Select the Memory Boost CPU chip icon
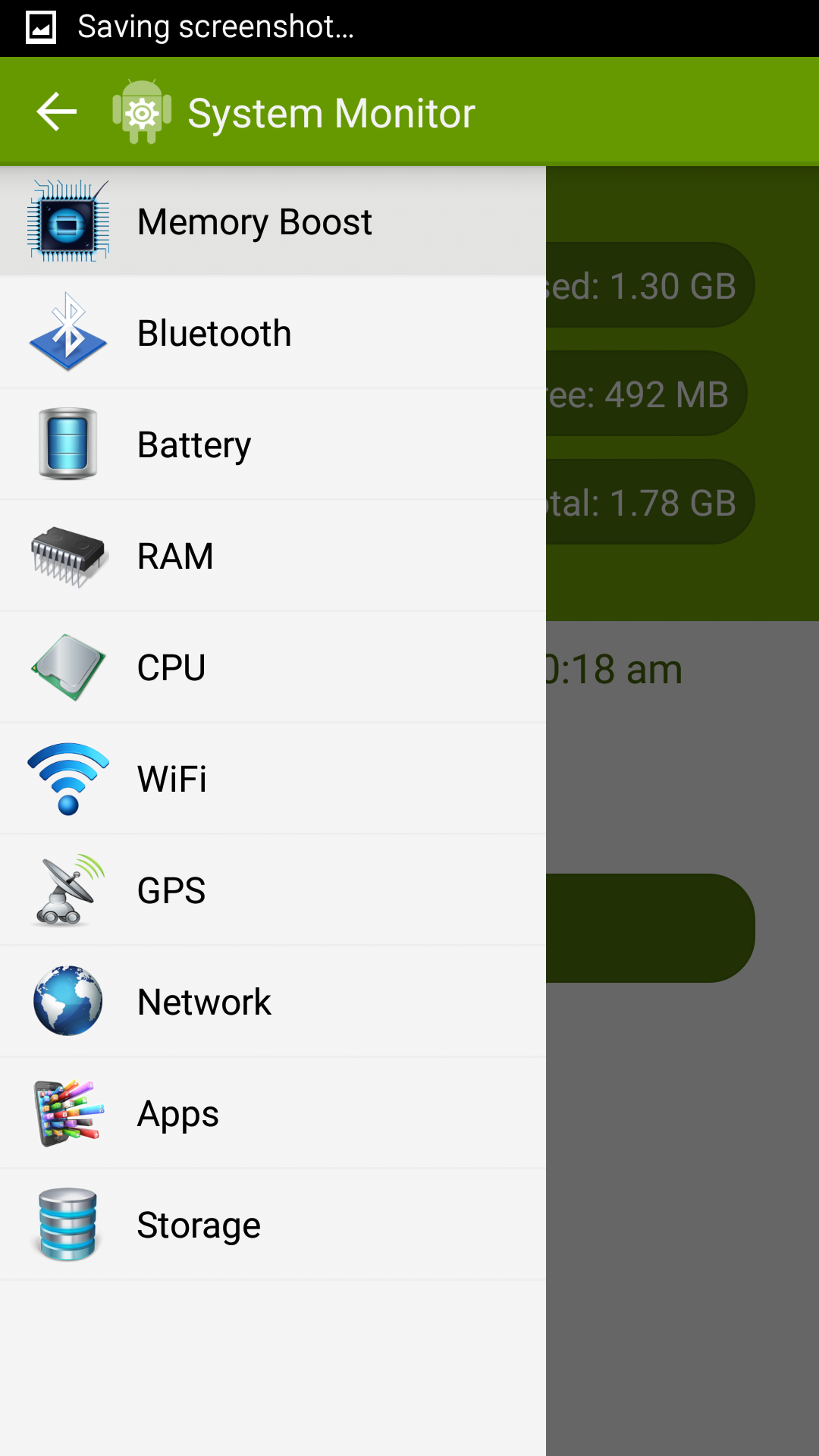The image size is (819, 1456). [x=68, y=221]
